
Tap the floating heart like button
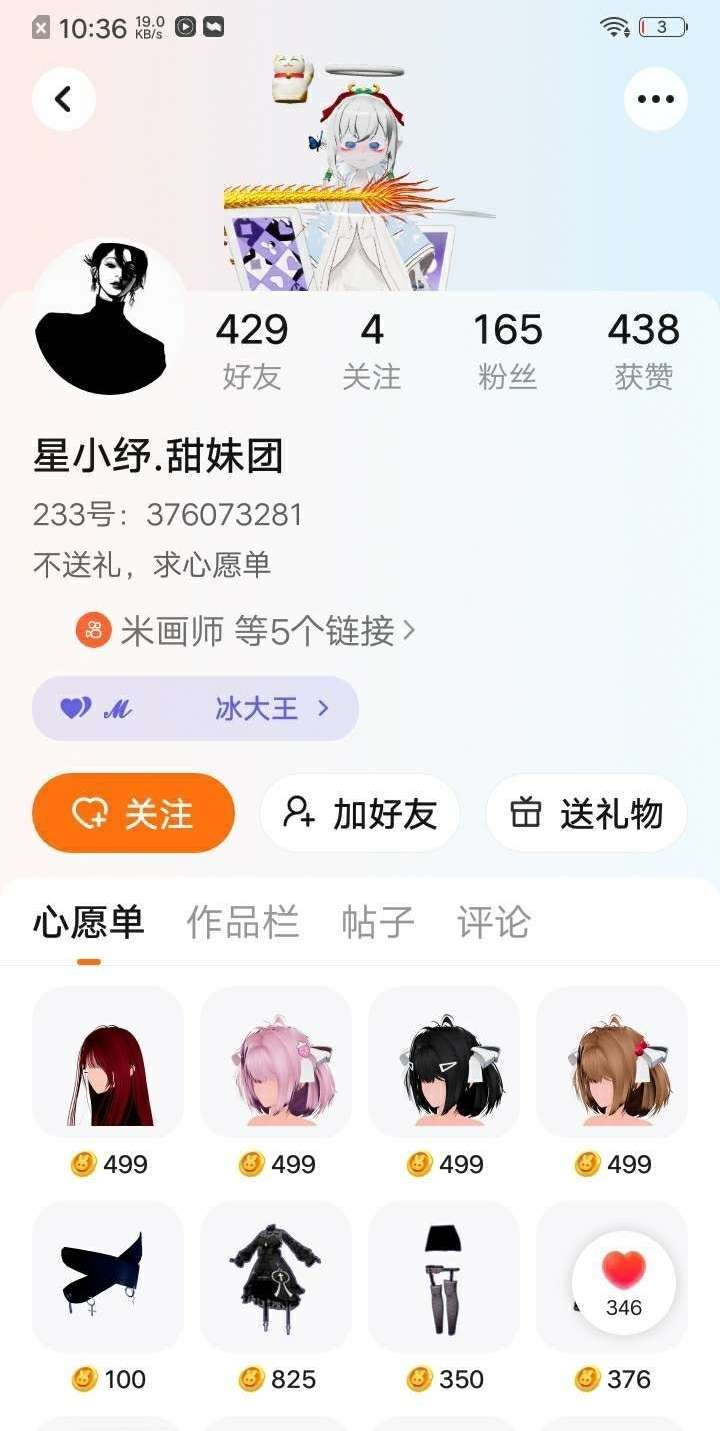(x=624, y=1282)
